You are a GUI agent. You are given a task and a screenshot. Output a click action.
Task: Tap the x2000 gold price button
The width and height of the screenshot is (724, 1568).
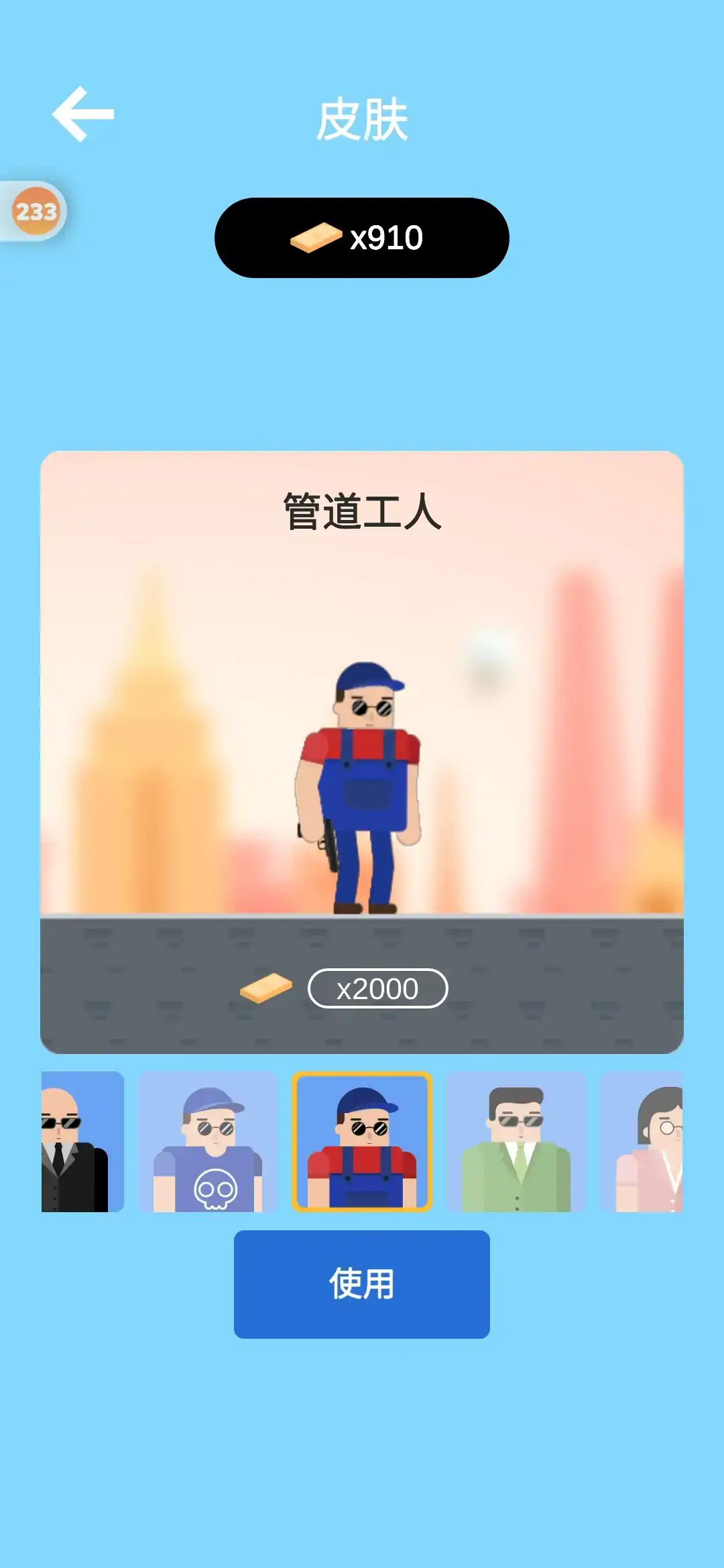click(x=377, y=988)
